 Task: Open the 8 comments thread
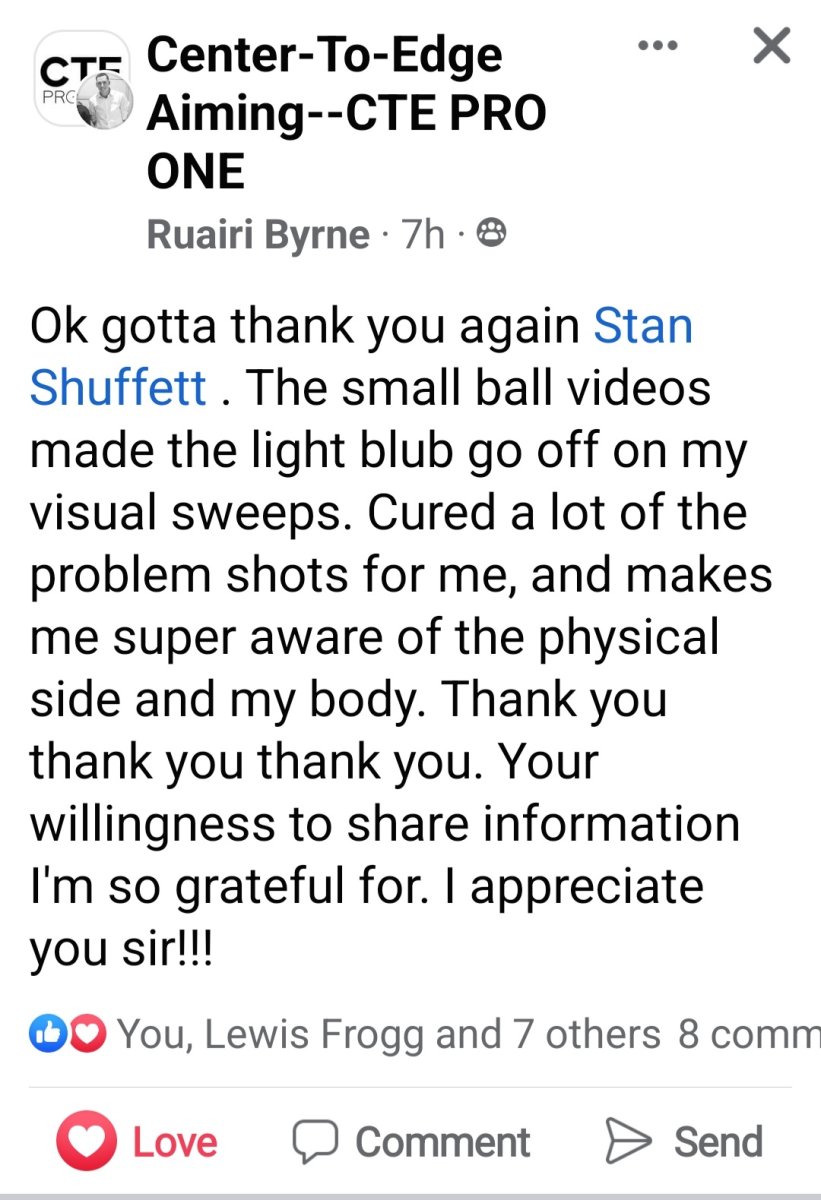pyautogui.click(x=748, y=1034)
